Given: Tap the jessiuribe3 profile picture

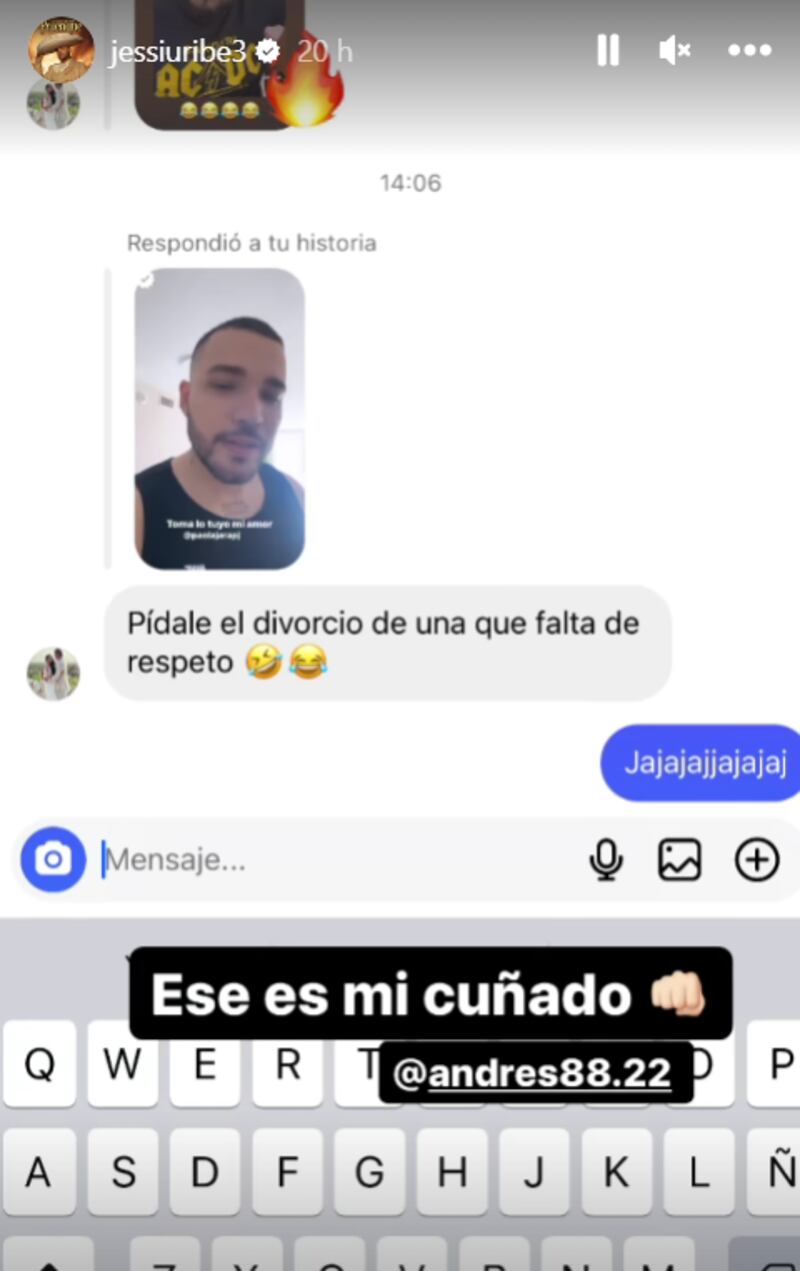Looking at the screenshot, I should pos(61,49).
